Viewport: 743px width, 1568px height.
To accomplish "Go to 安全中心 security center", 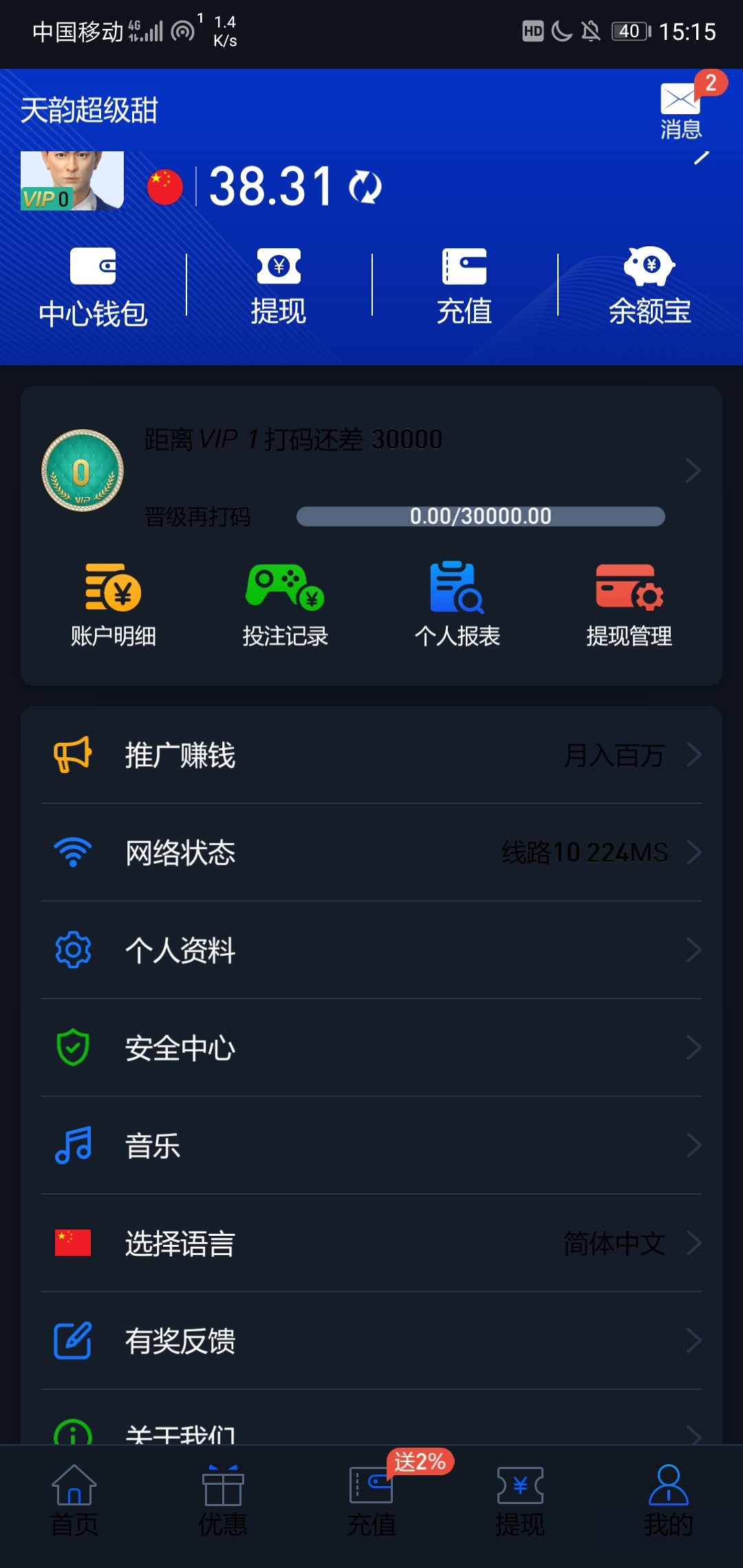I will pyautogui.click(x=371, y=1048).
